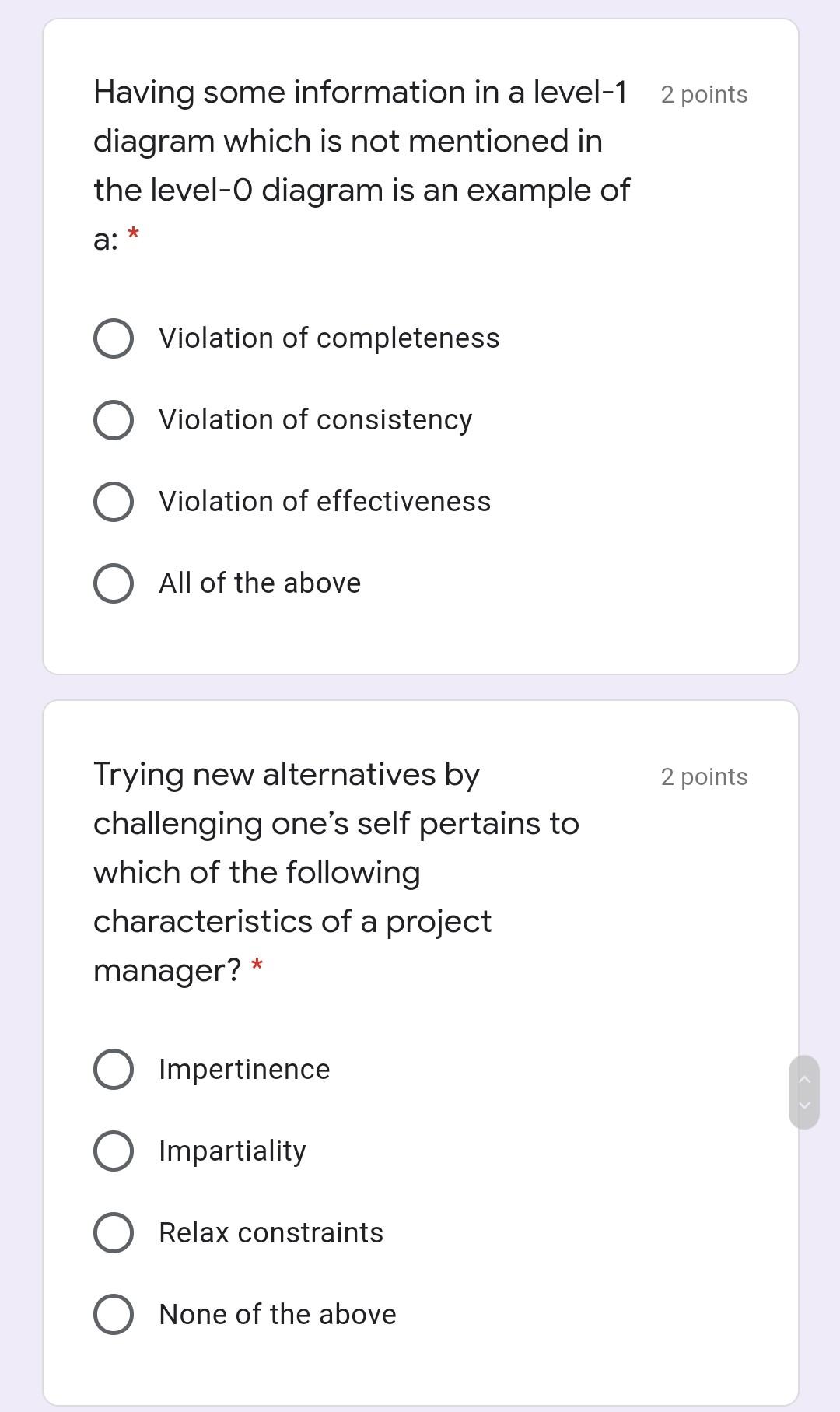840x1412 pixels.
Task: Select None of the above
Action: pyautogui.click(x=114, y=1314)
